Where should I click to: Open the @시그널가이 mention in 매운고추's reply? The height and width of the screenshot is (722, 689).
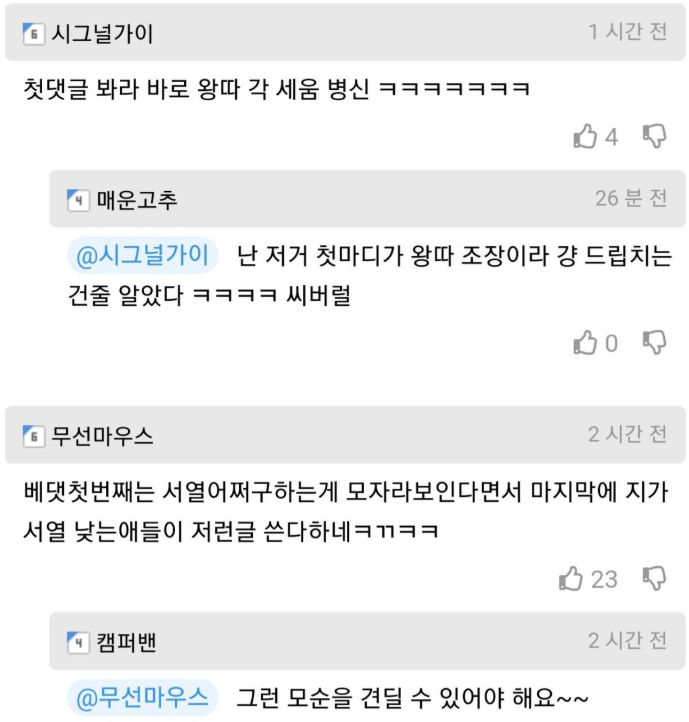coord(142,255)
